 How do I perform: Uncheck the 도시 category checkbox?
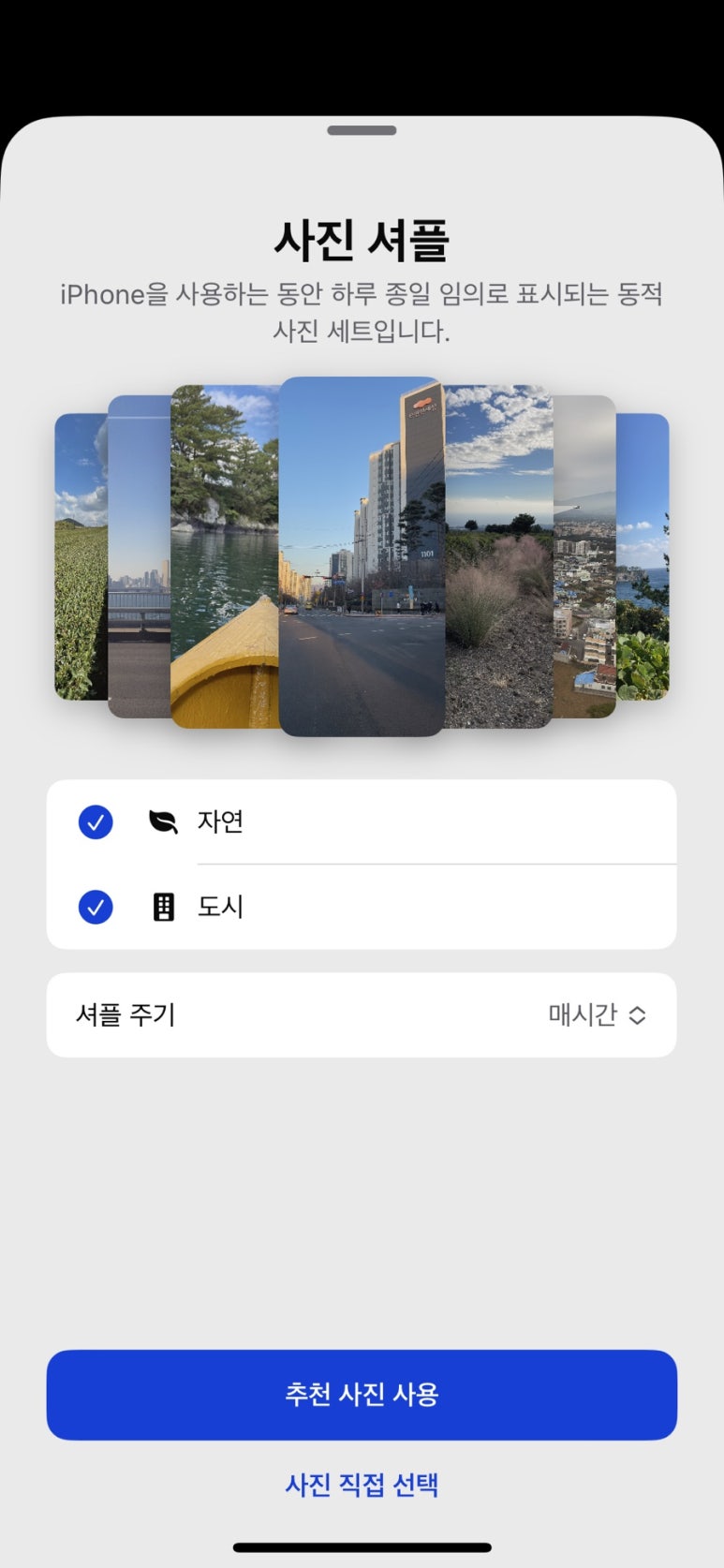(x=96, y=907)
